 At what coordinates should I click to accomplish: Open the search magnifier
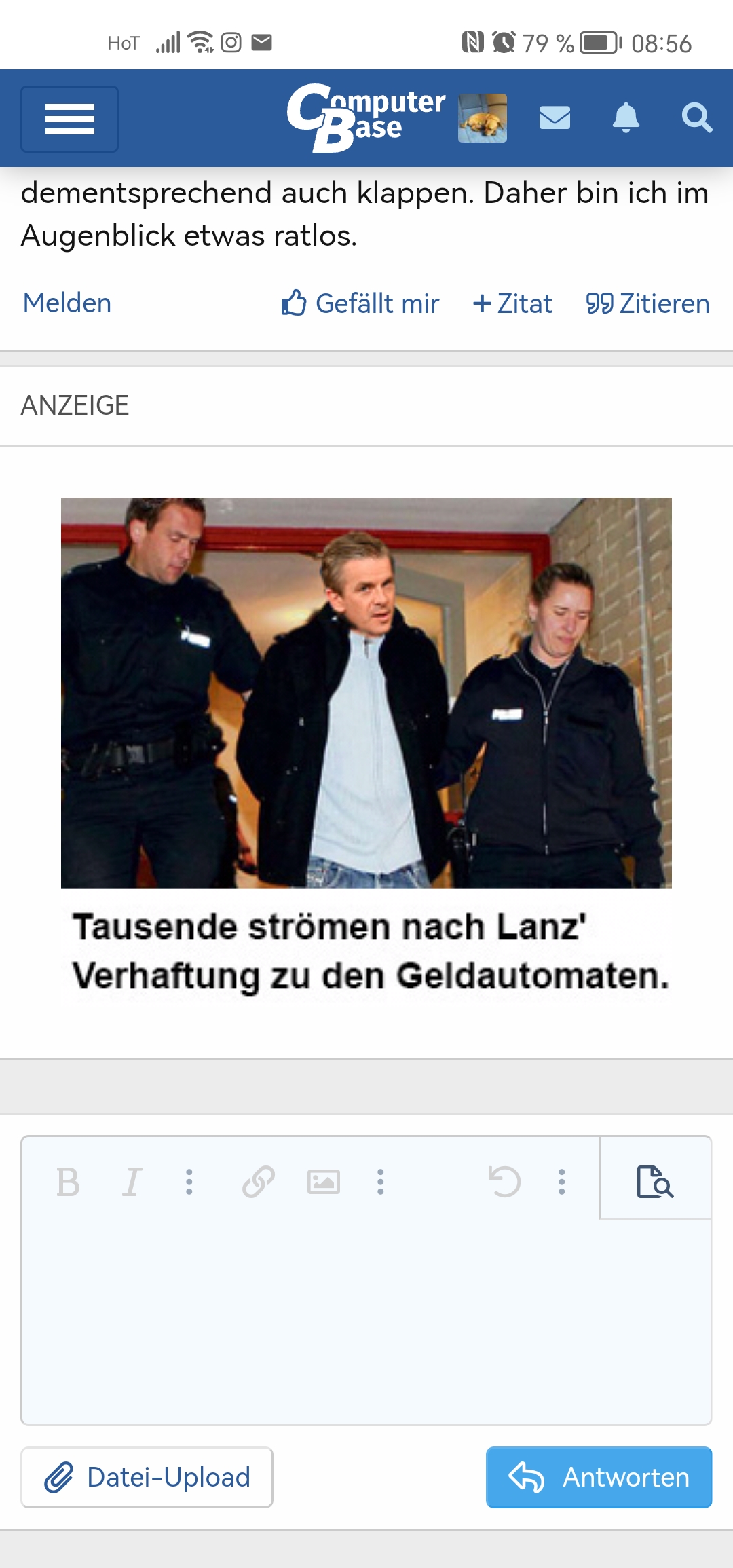point(696,118)
